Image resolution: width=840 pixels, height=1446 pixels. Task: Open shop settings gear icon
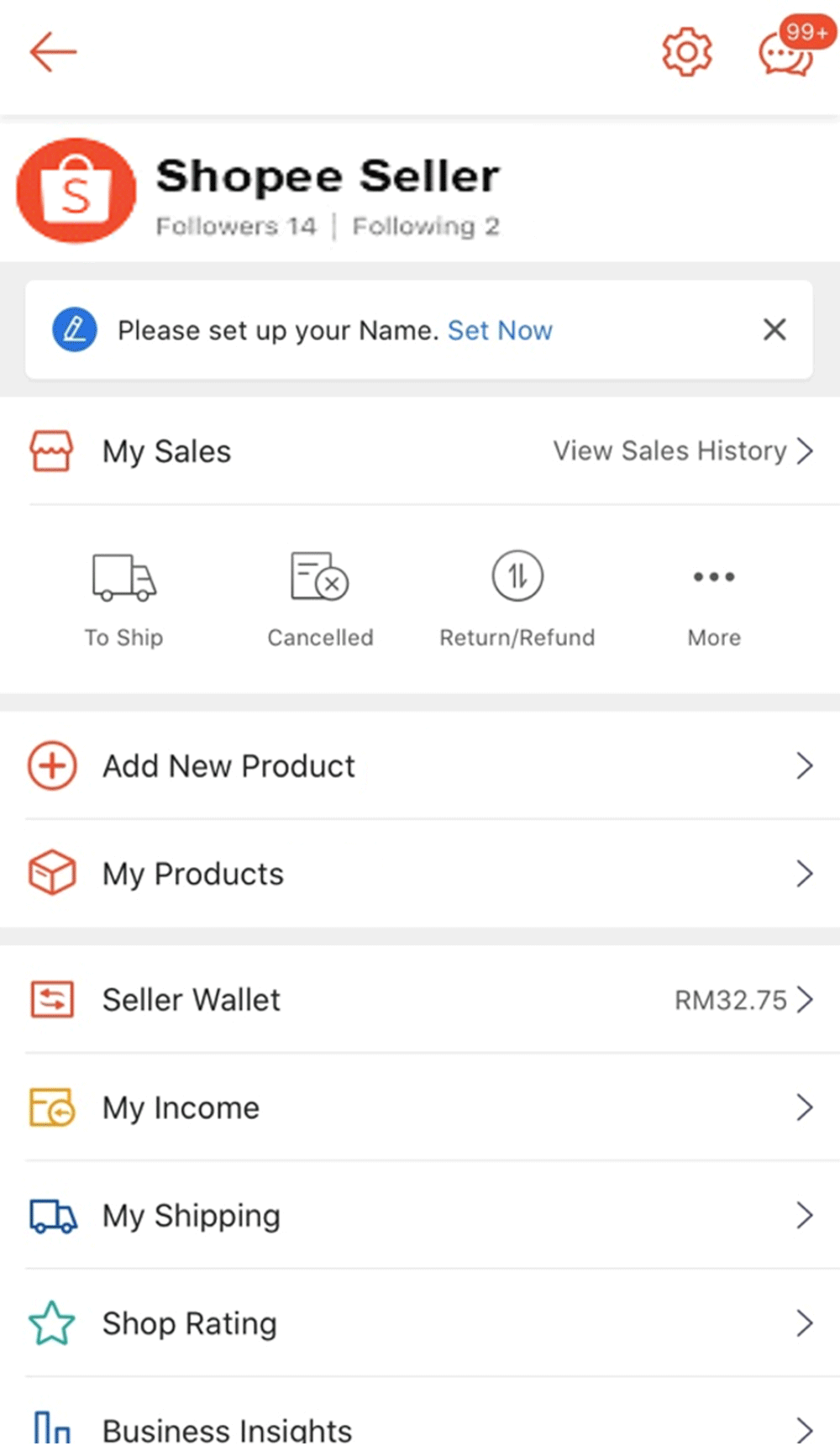click(x=687, y=52)
